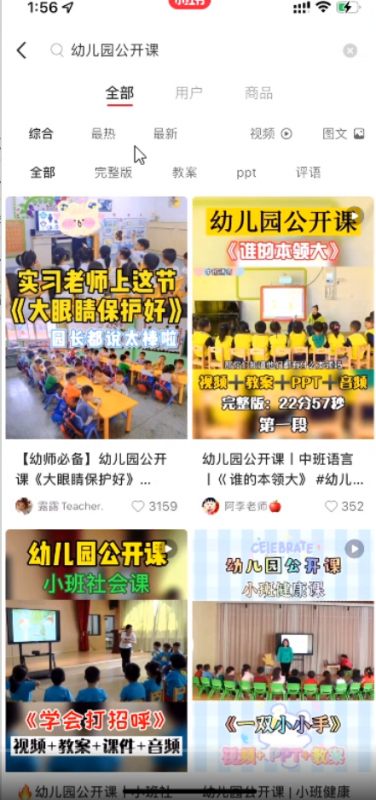
Task: Like the post by 阿李老师
Action: coord(332,506)
